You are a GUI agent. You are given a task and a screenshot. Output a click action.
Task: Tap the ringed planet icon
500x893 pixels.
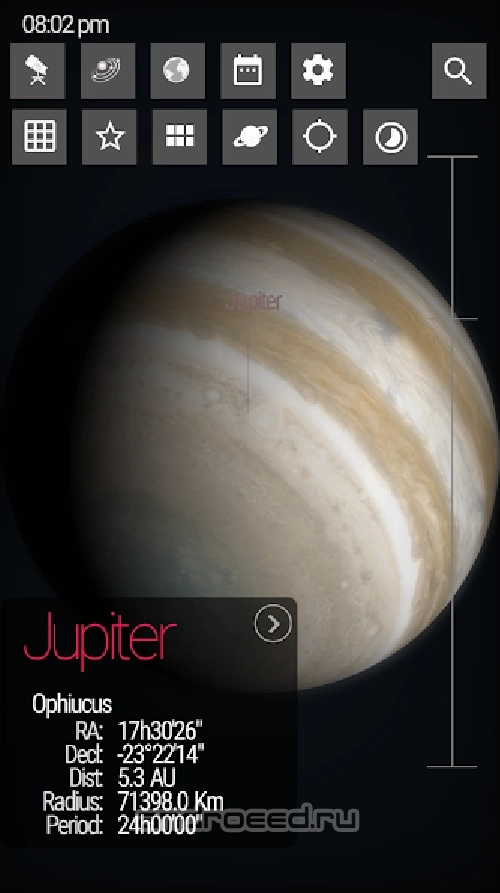(249, 137)
